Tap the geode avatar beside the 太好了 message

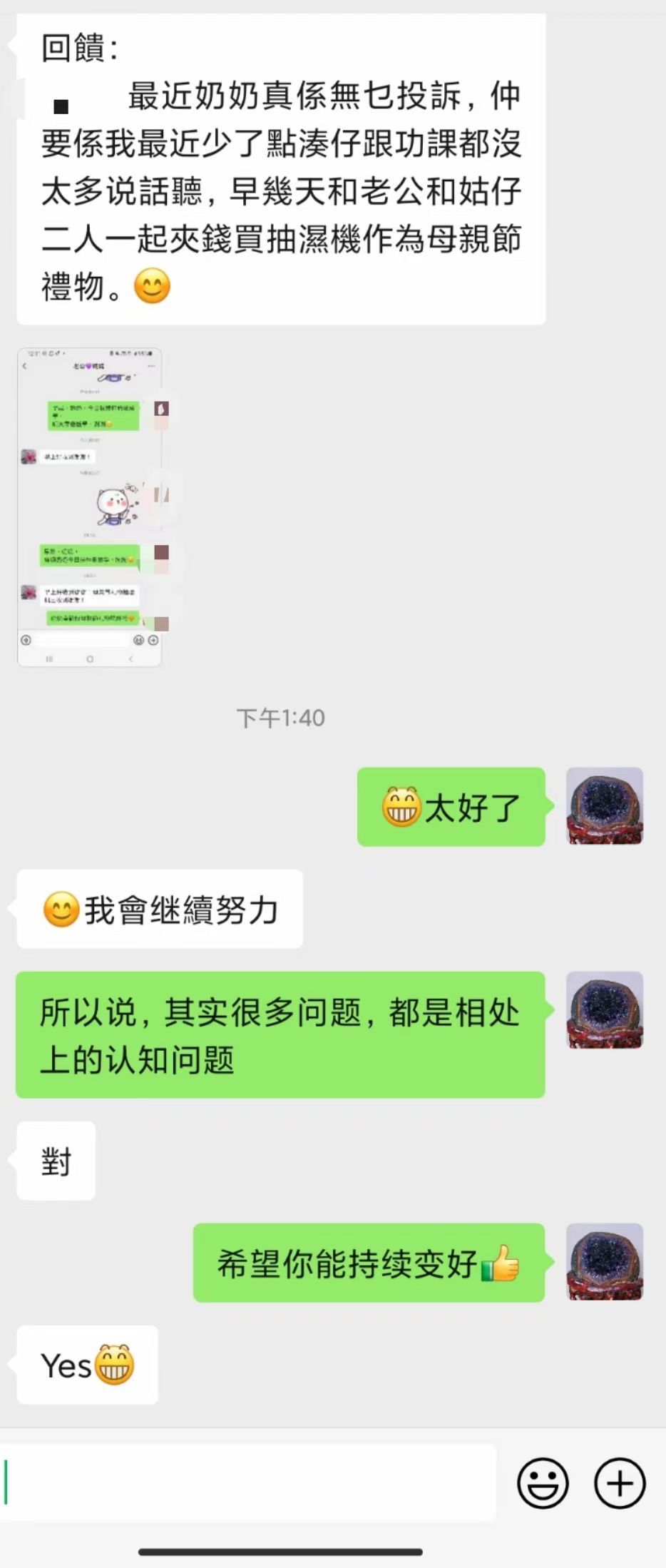pyautogui.click(x=603, y=808)
